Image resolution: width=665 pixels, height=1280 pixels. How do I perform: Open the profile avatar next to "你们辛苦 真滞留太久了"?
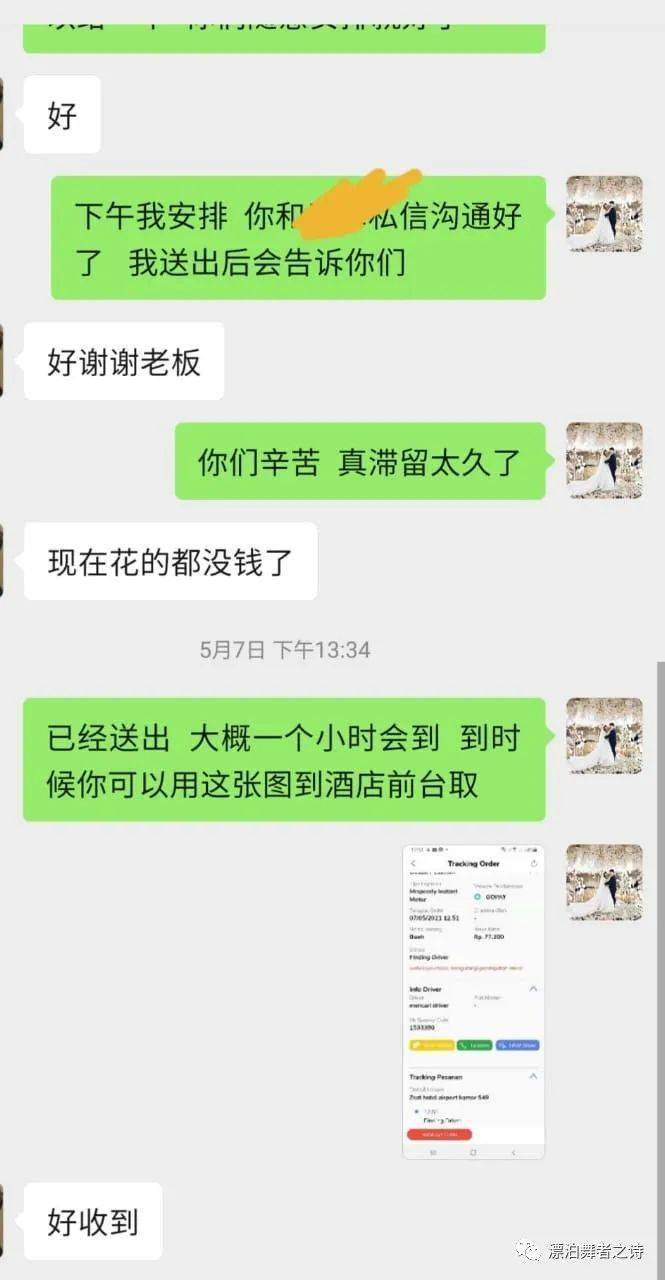point(604,460)
